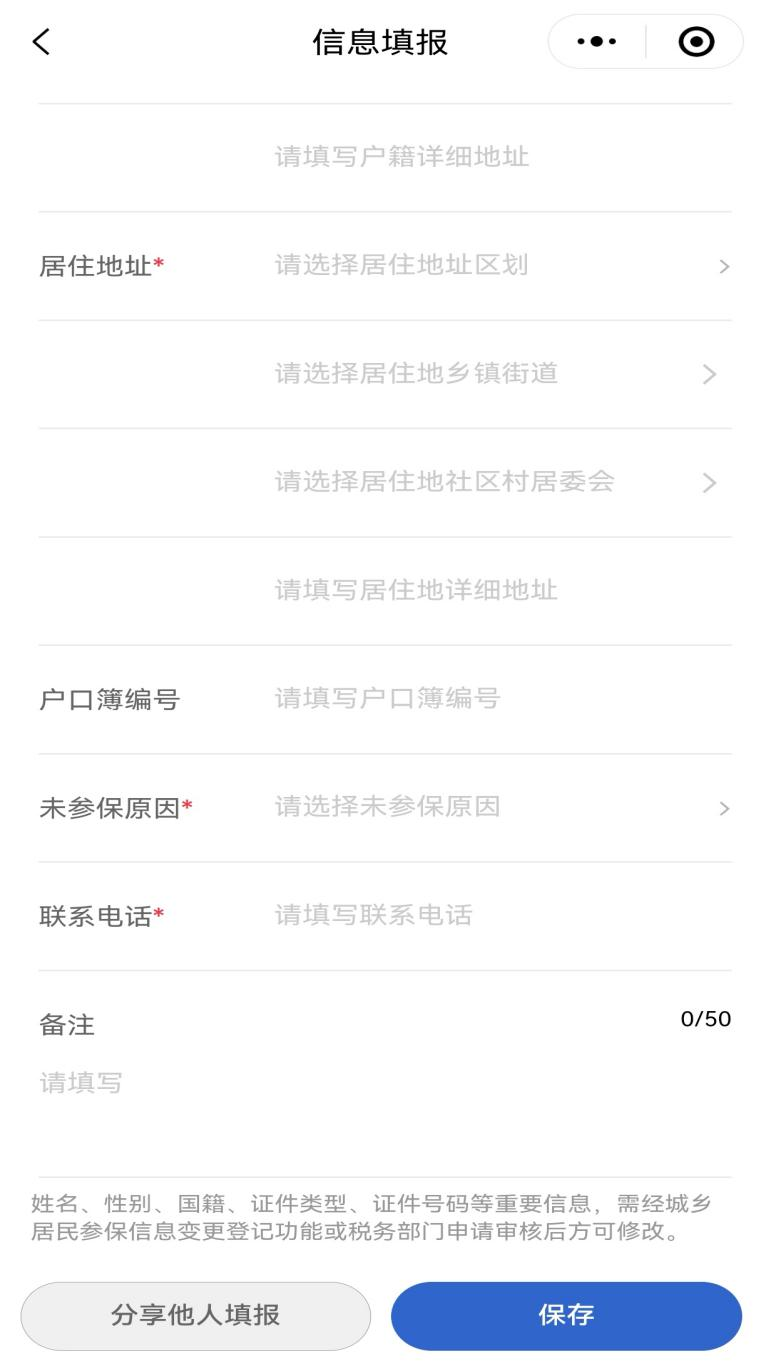Go back using the top-left arrow

click(41, 42)
